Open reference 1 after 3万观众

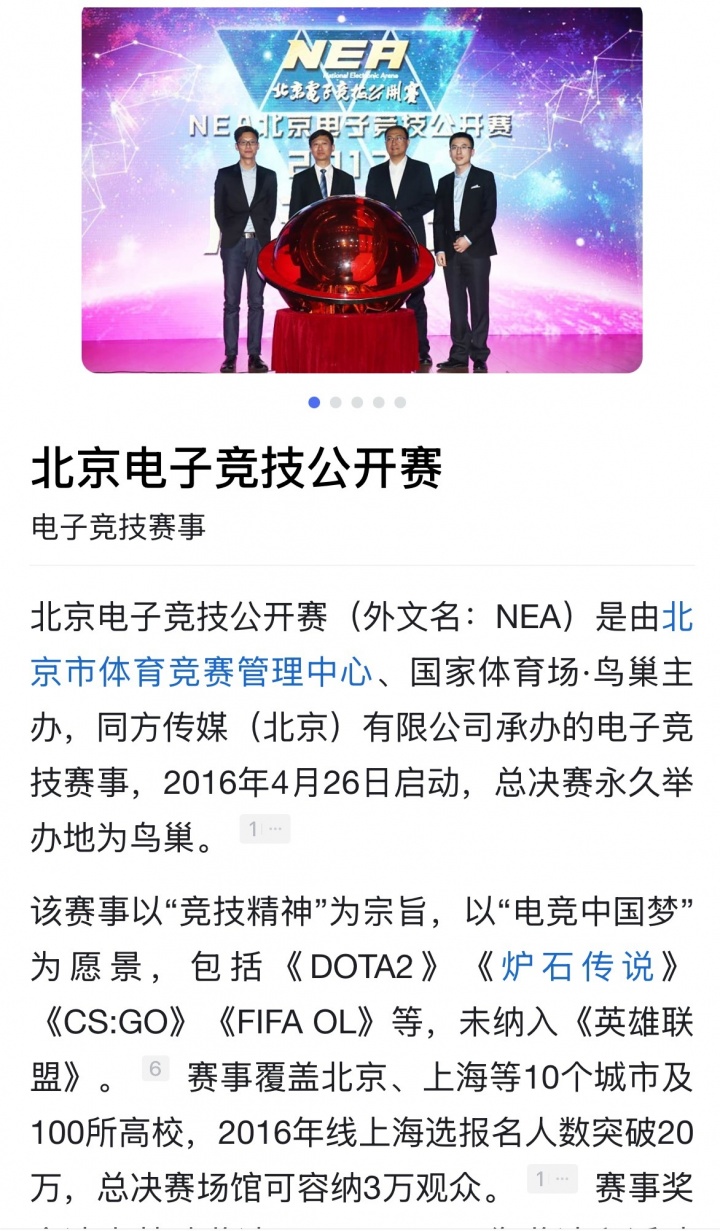coord(552,1179)
